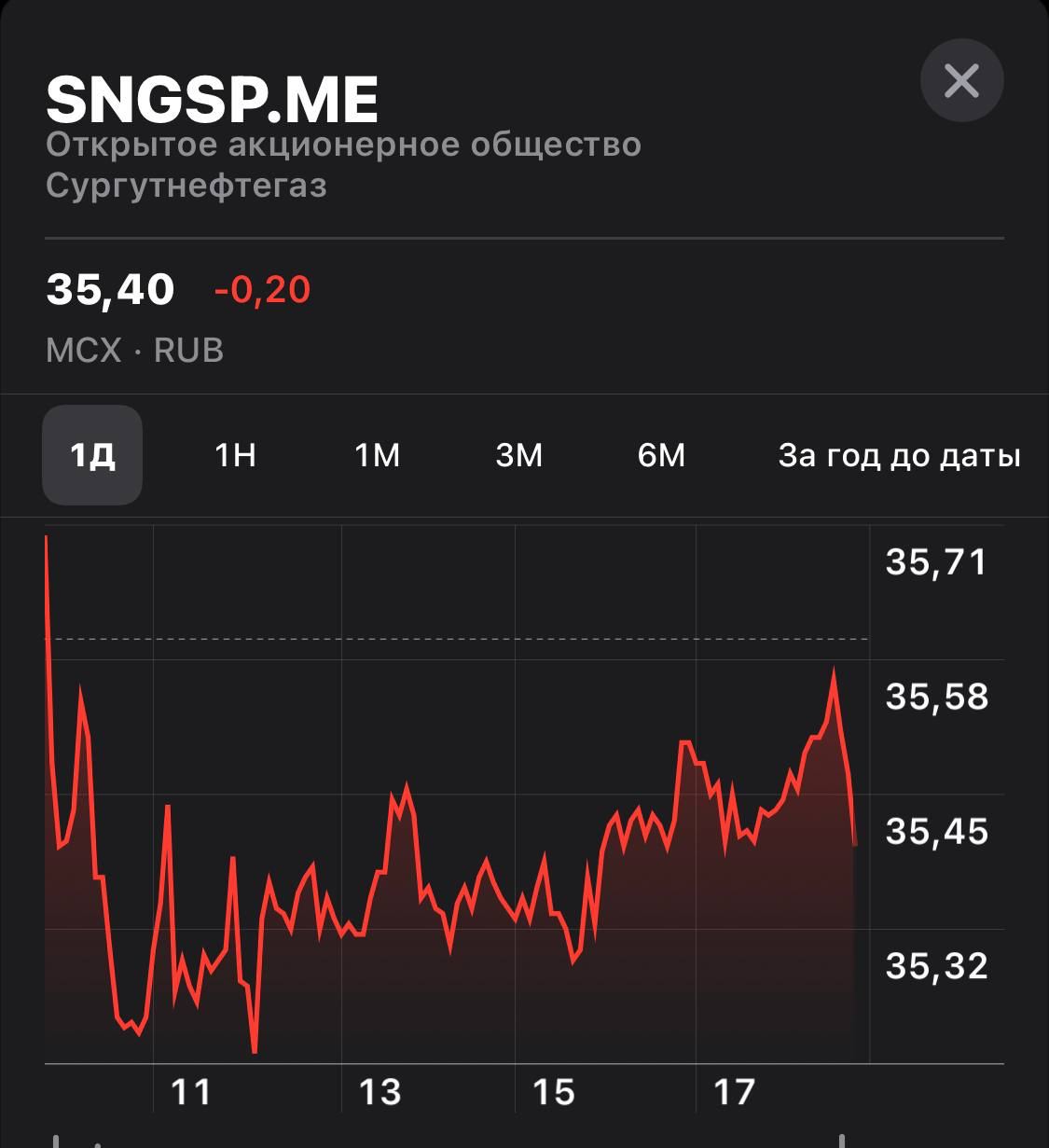
Task: Switch to the 1Н chart range
Action: point(235,455)
